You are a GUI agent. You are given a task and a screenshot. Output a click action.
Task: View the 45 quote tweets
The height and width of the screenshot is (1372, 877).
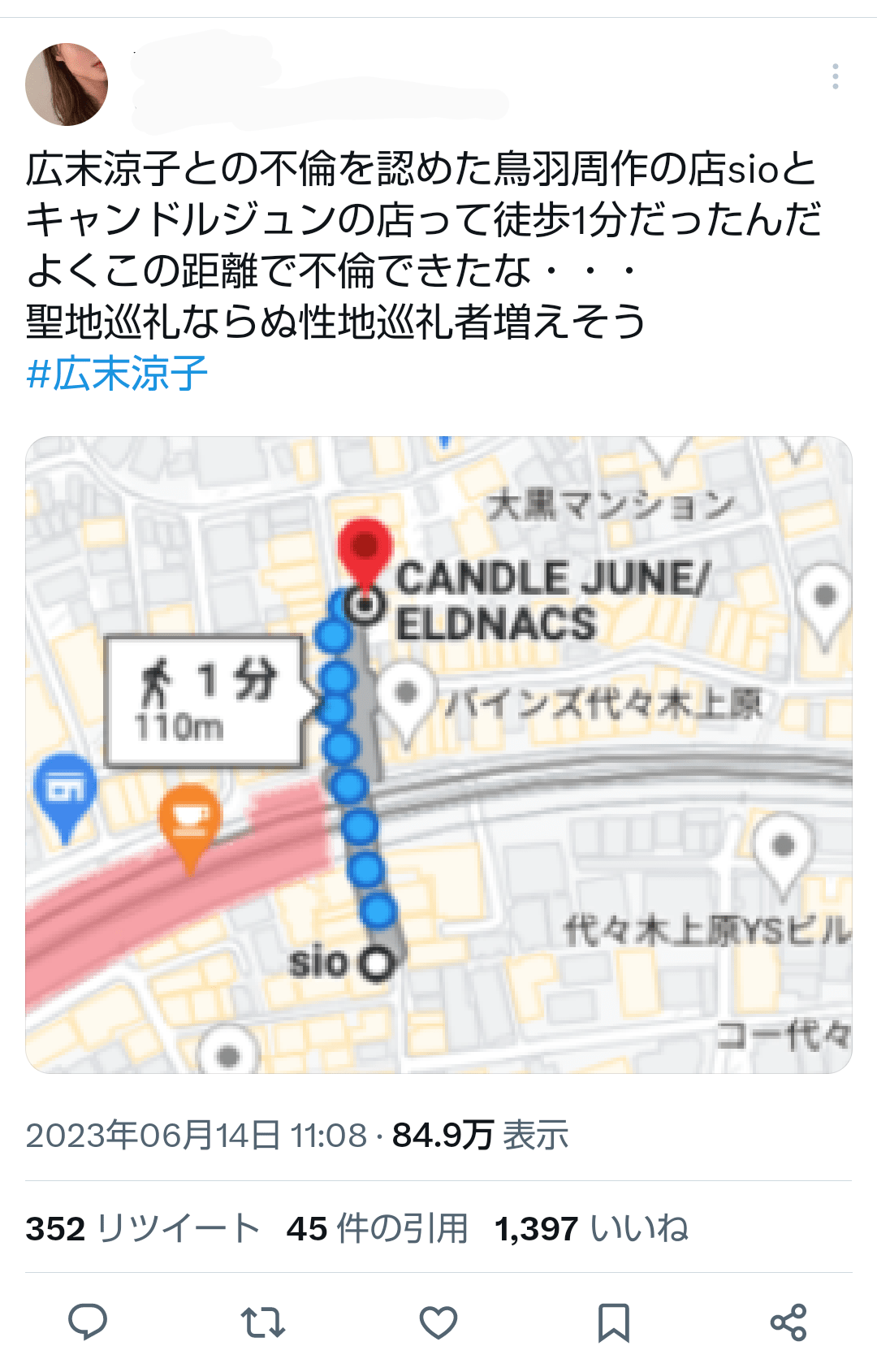(377, 1228)
